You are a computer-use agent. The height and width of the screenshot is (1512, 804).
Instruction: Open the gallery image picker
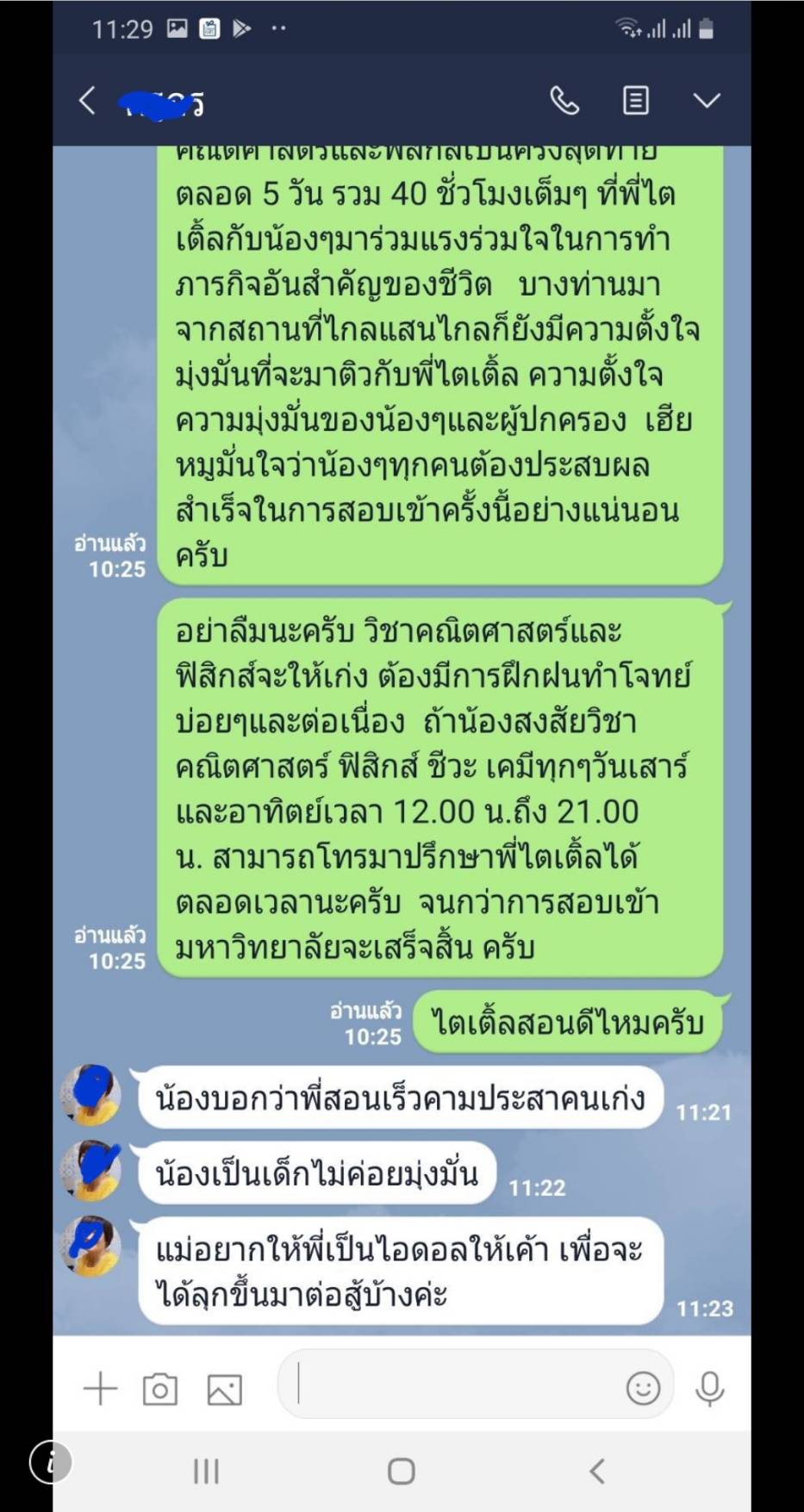click(x=224, y=1389)
